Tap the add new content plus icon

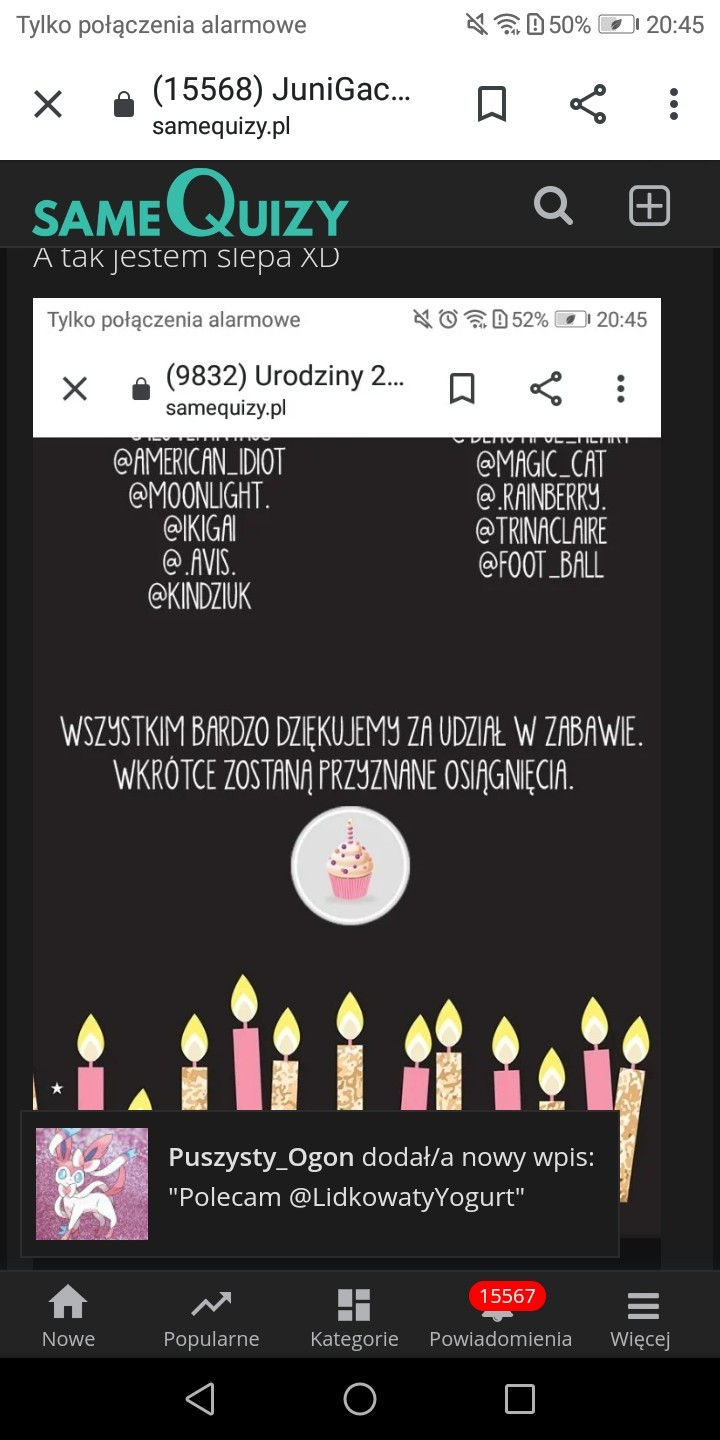tap(649, 207)
